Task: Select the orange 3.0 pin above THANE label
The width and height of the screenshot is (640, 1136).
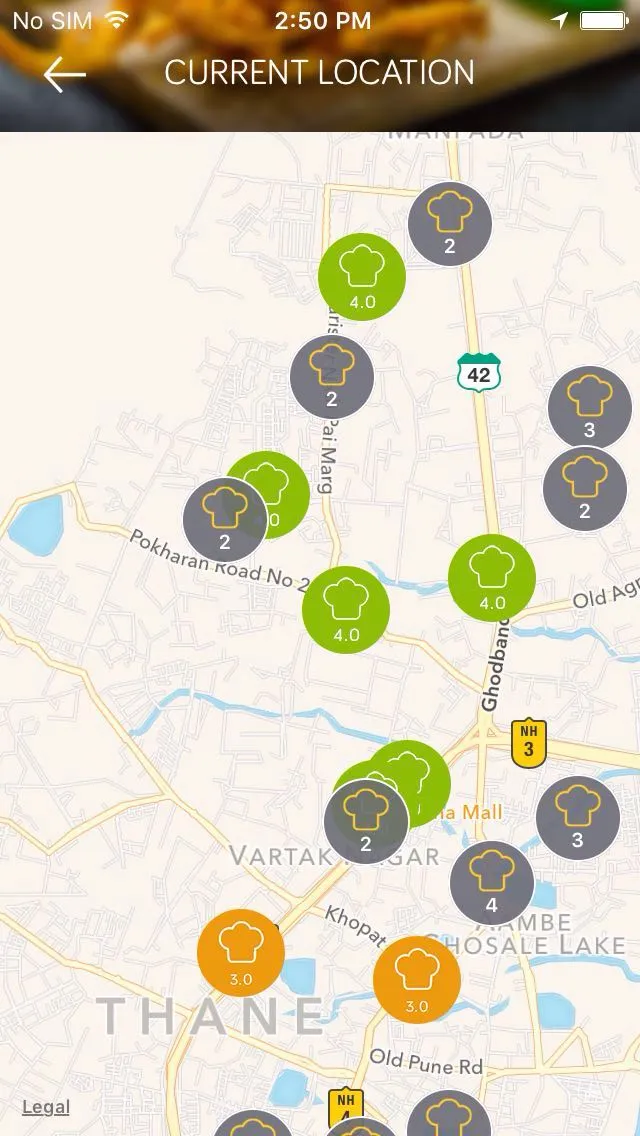Action: tap(240, 953)
